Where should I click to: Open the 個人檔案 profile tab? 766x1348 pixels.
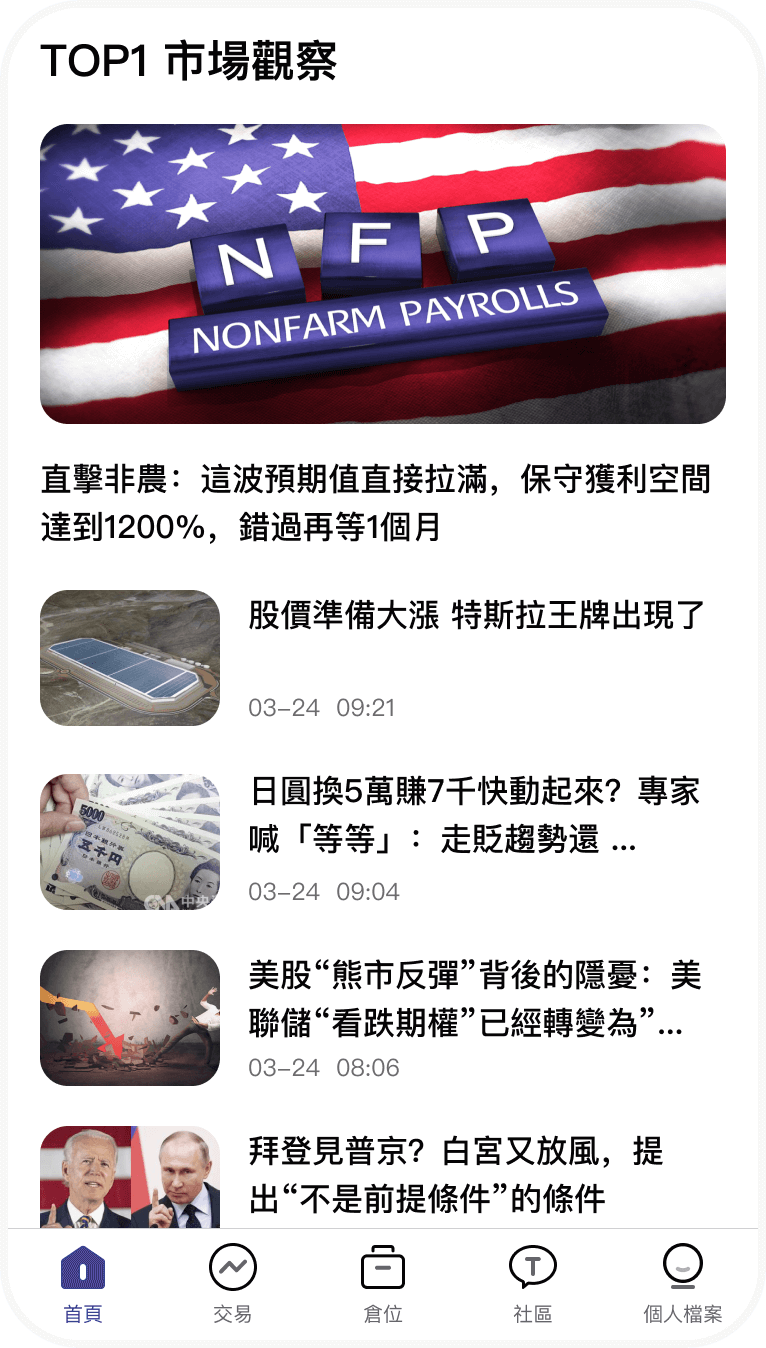click(682, 1284)
